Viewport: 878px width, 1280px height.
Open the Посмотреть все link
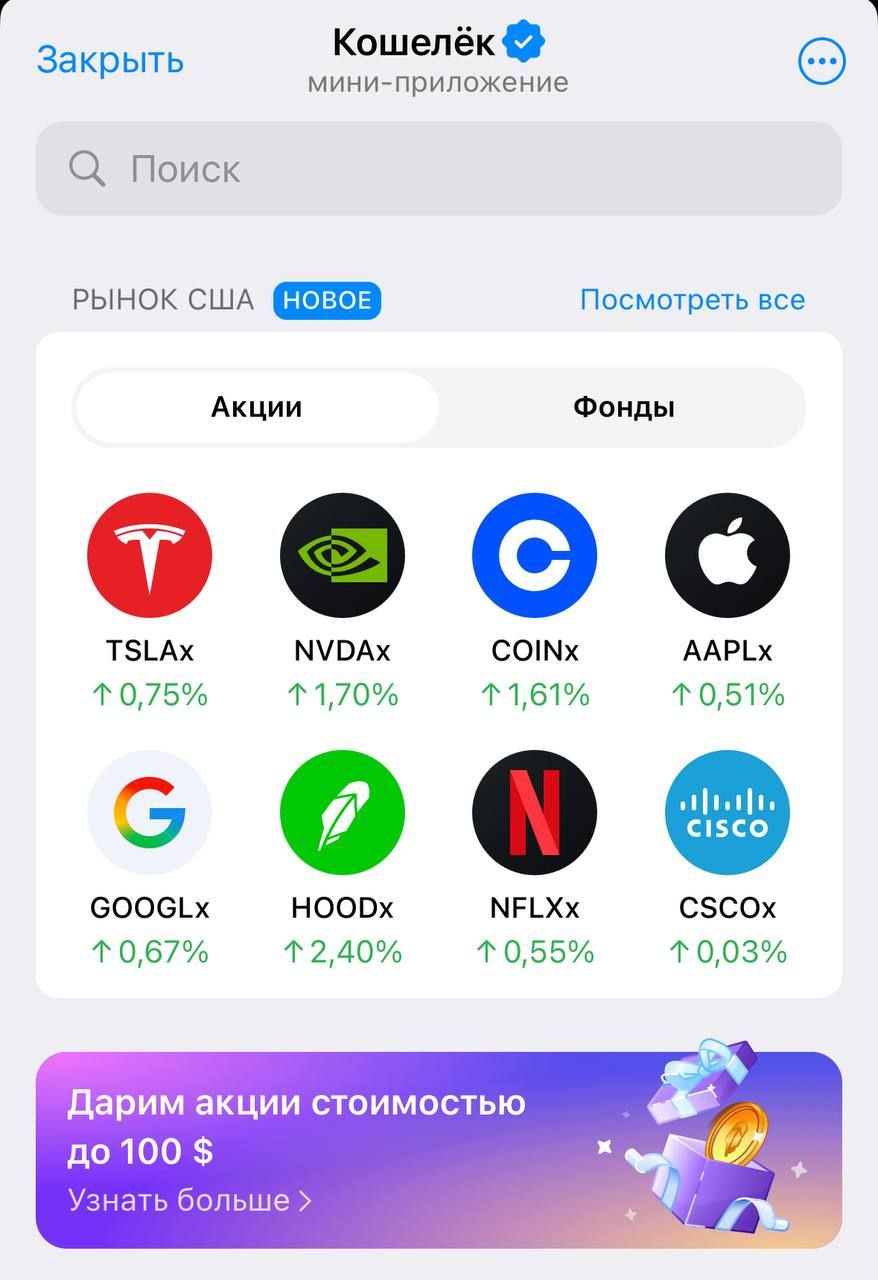click(692, 300)
